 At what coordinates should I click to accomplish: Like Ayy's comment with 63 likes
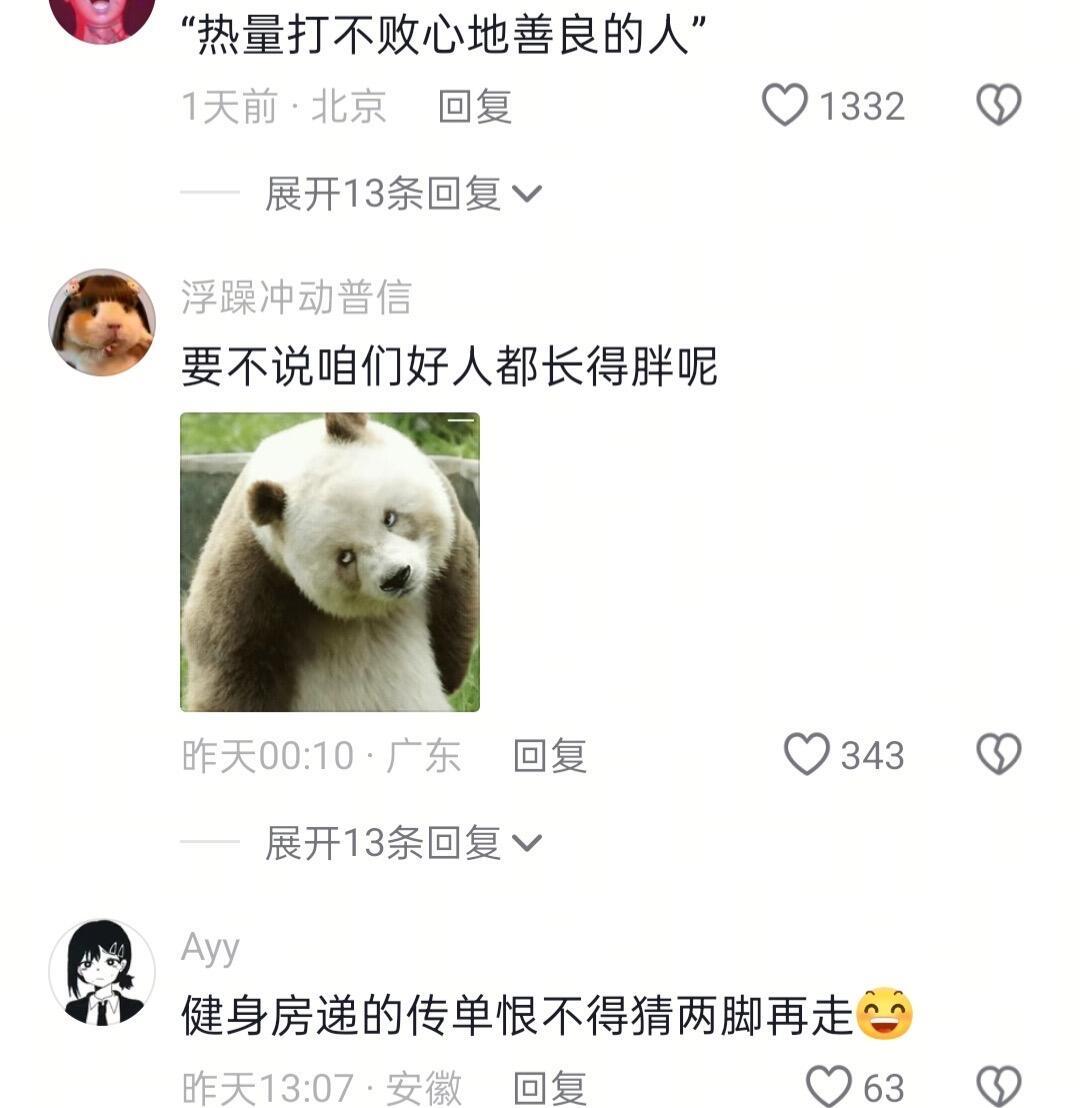pos(828,1087)
